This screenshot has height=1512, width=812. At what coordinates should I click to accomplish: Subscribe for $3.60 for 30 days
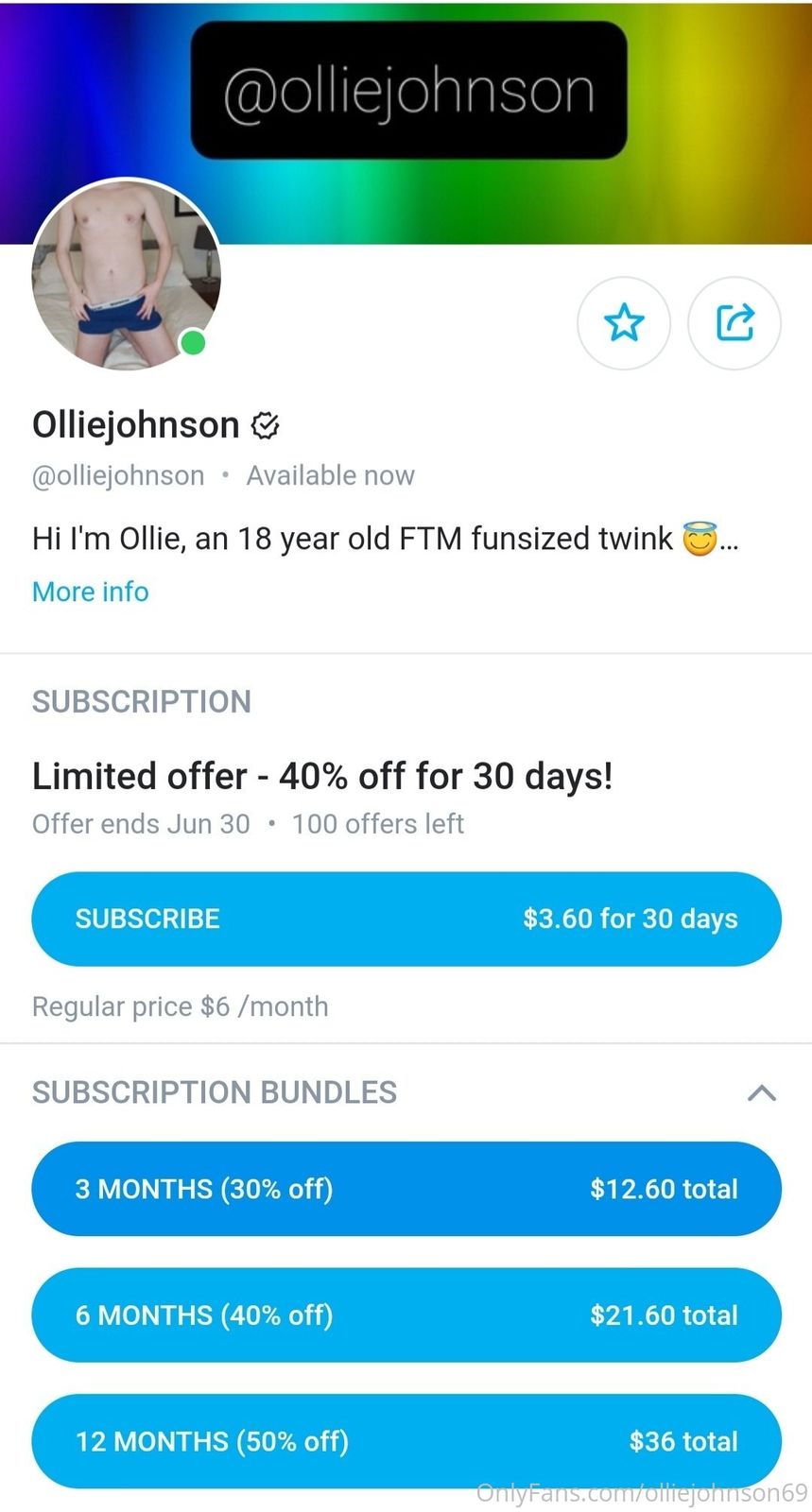point(406,919)
